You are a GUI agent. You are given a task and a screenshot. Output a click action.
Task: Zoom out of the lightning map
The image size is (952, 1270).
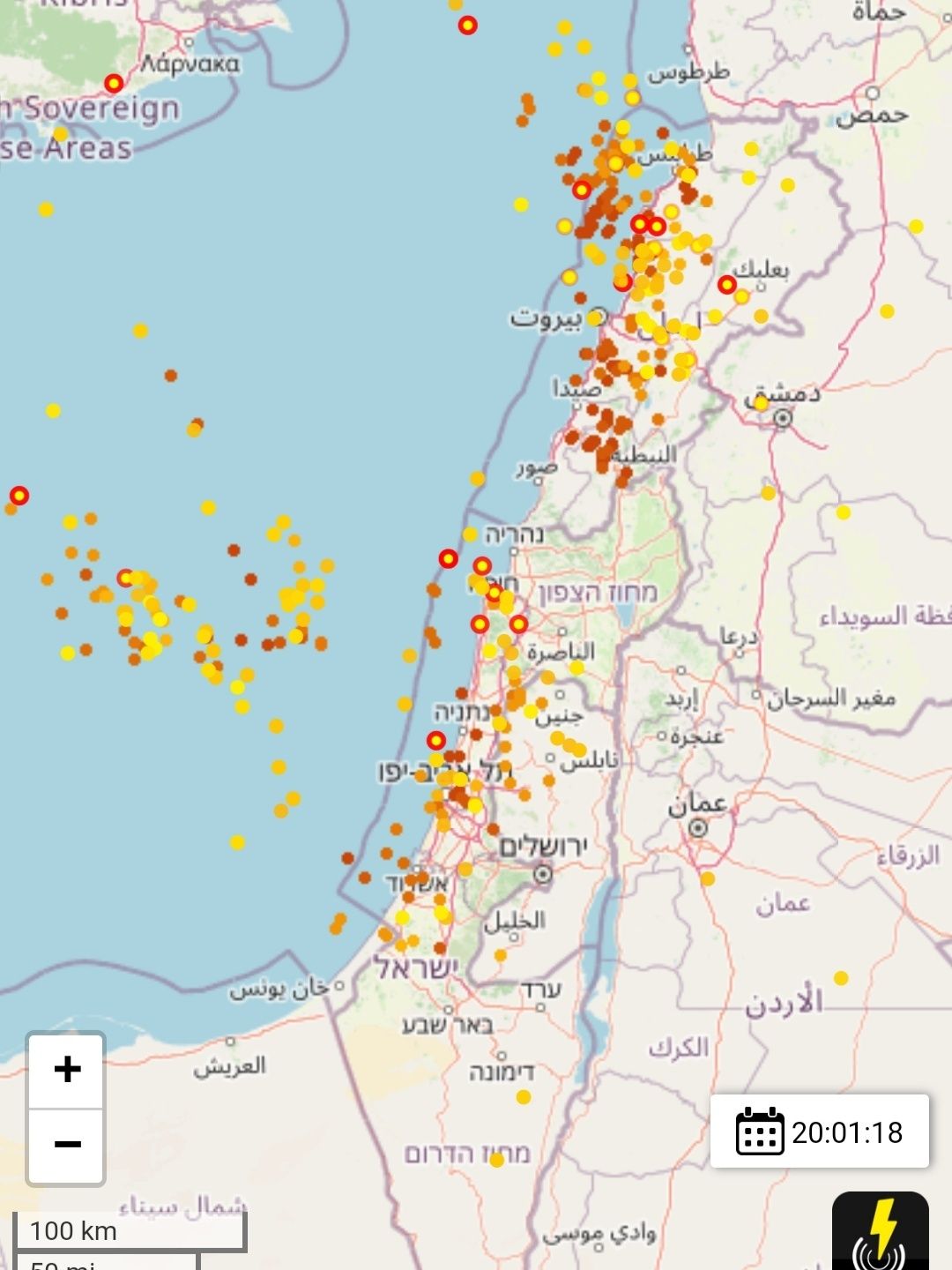(x=67, y=1145)
